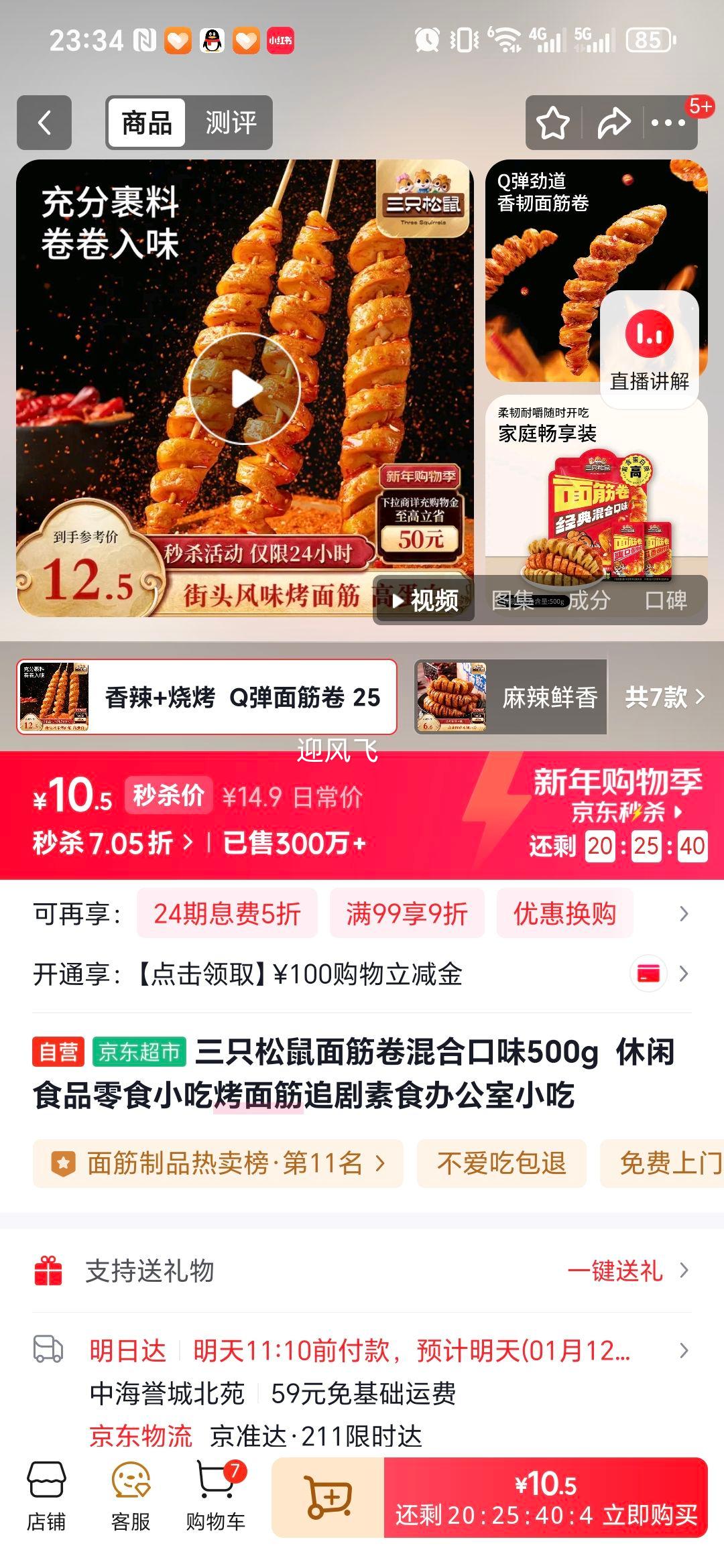This screenshot has height=1568, width=724.
Task: Open 直播讲解 live explanation
Action: [x=648, y=342]
